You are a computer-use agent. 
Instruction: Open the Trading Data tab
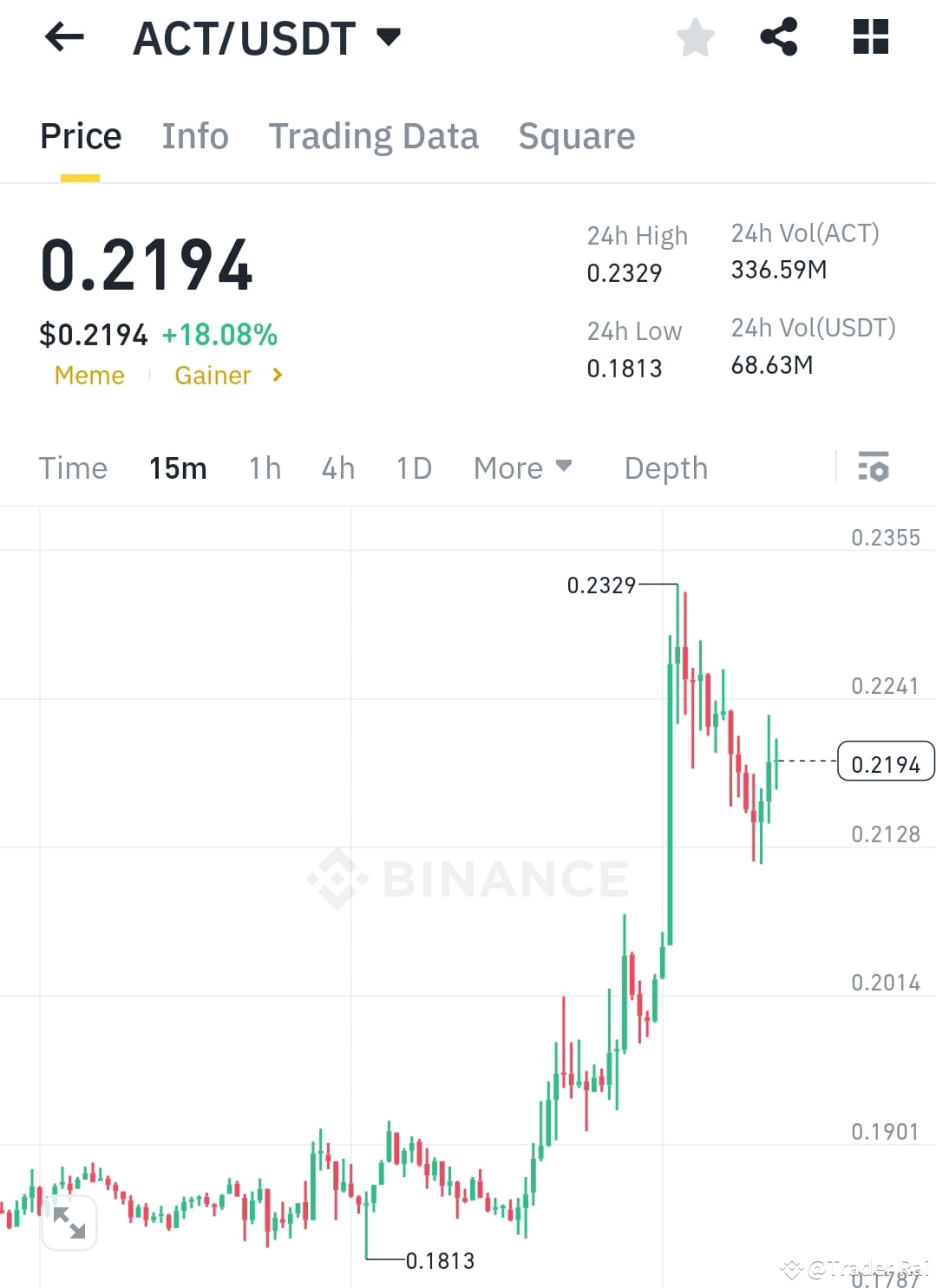click(x=374, y=135)
